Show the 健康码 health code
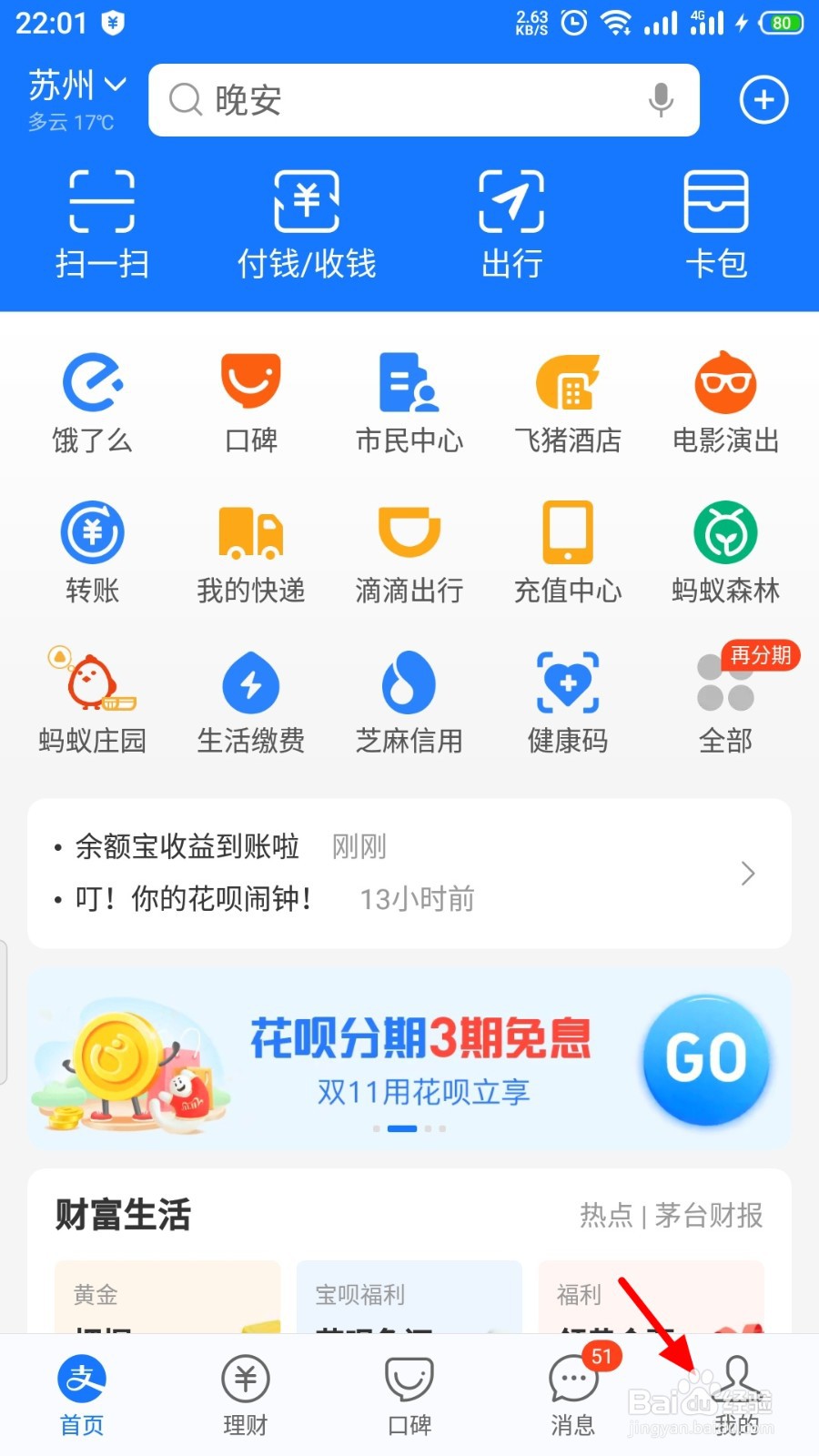Screen dimensions: 819x1456 pos(567,701)
